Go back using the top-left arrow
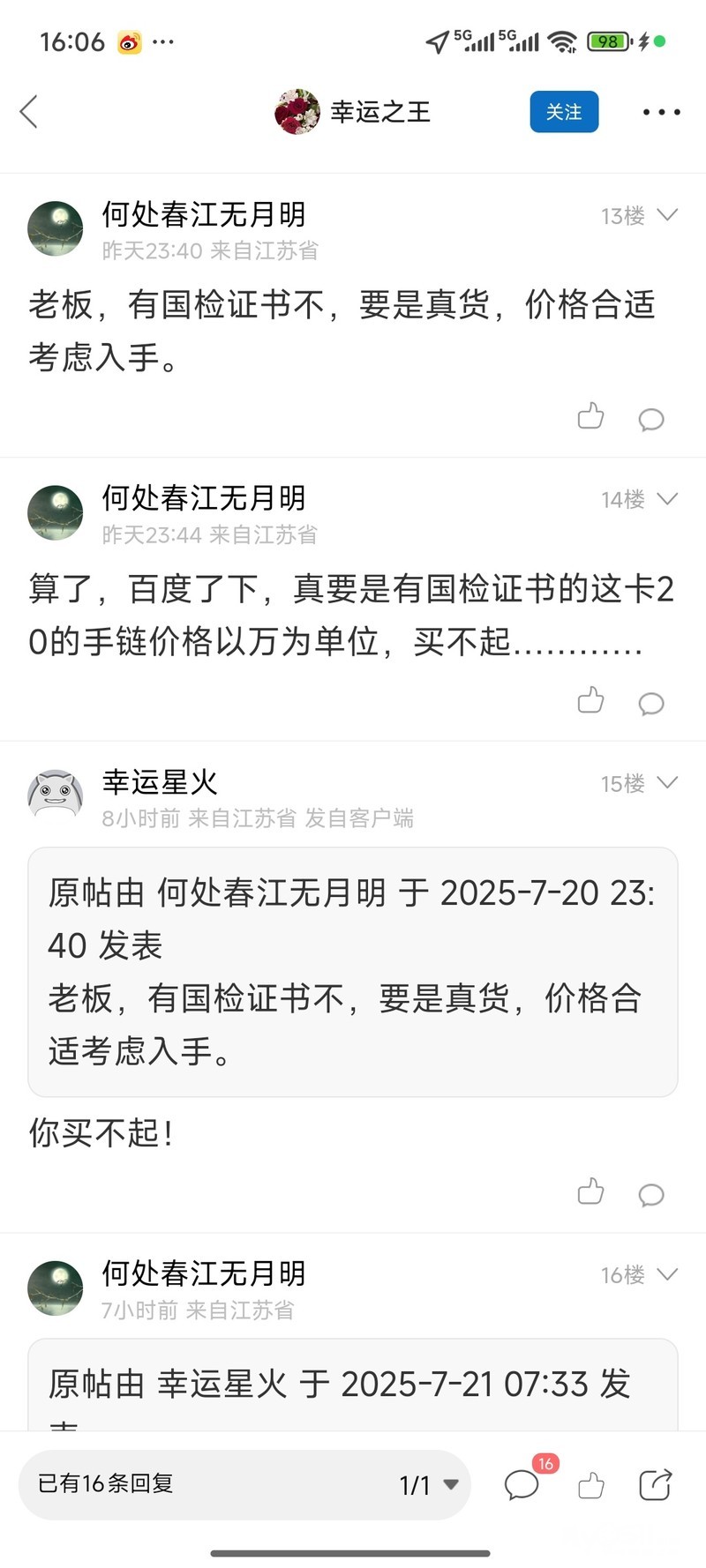Viewport: 706px width, 1568px height. [29, 112]
